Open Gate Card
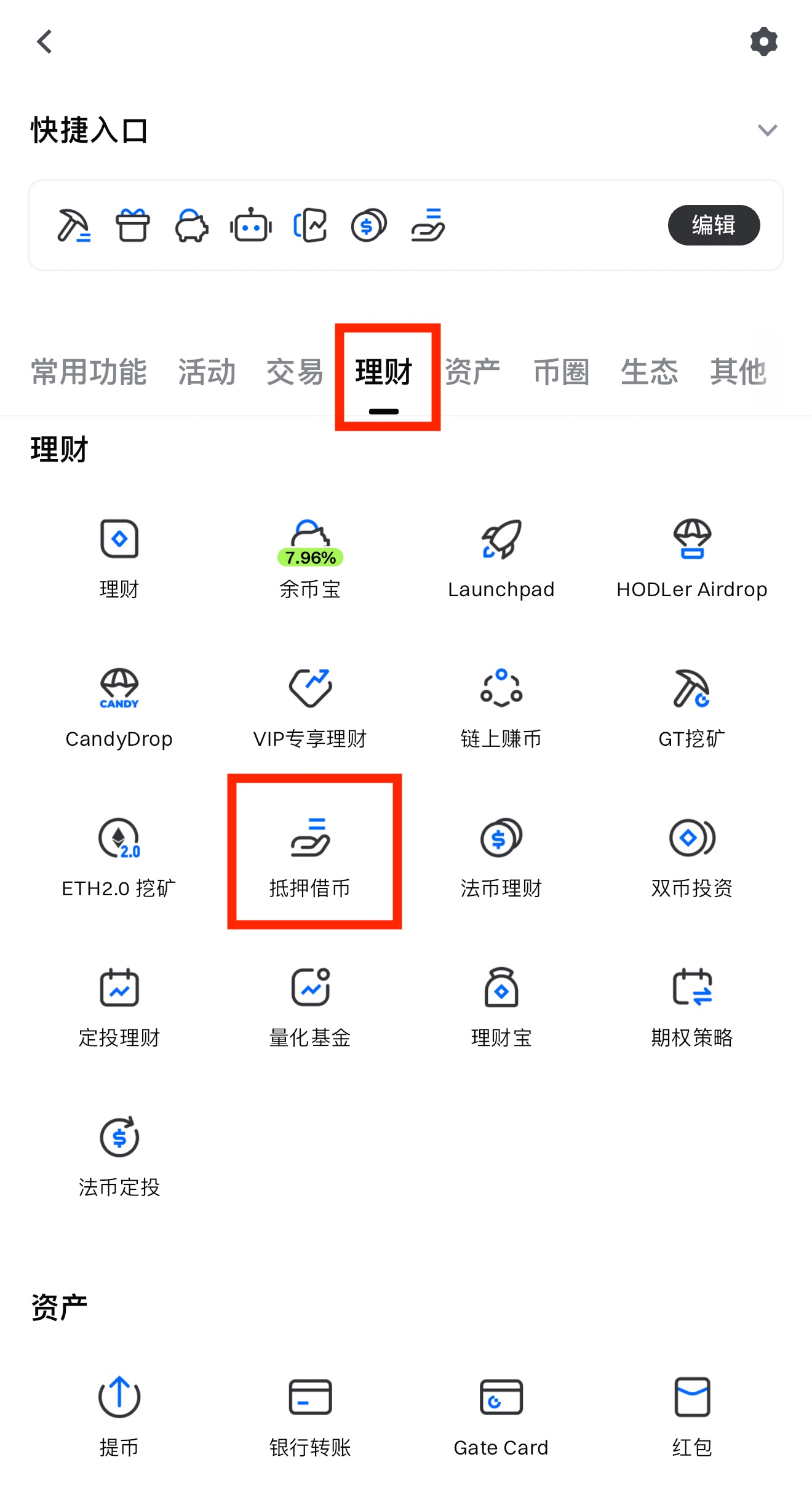 (501, 1415)
